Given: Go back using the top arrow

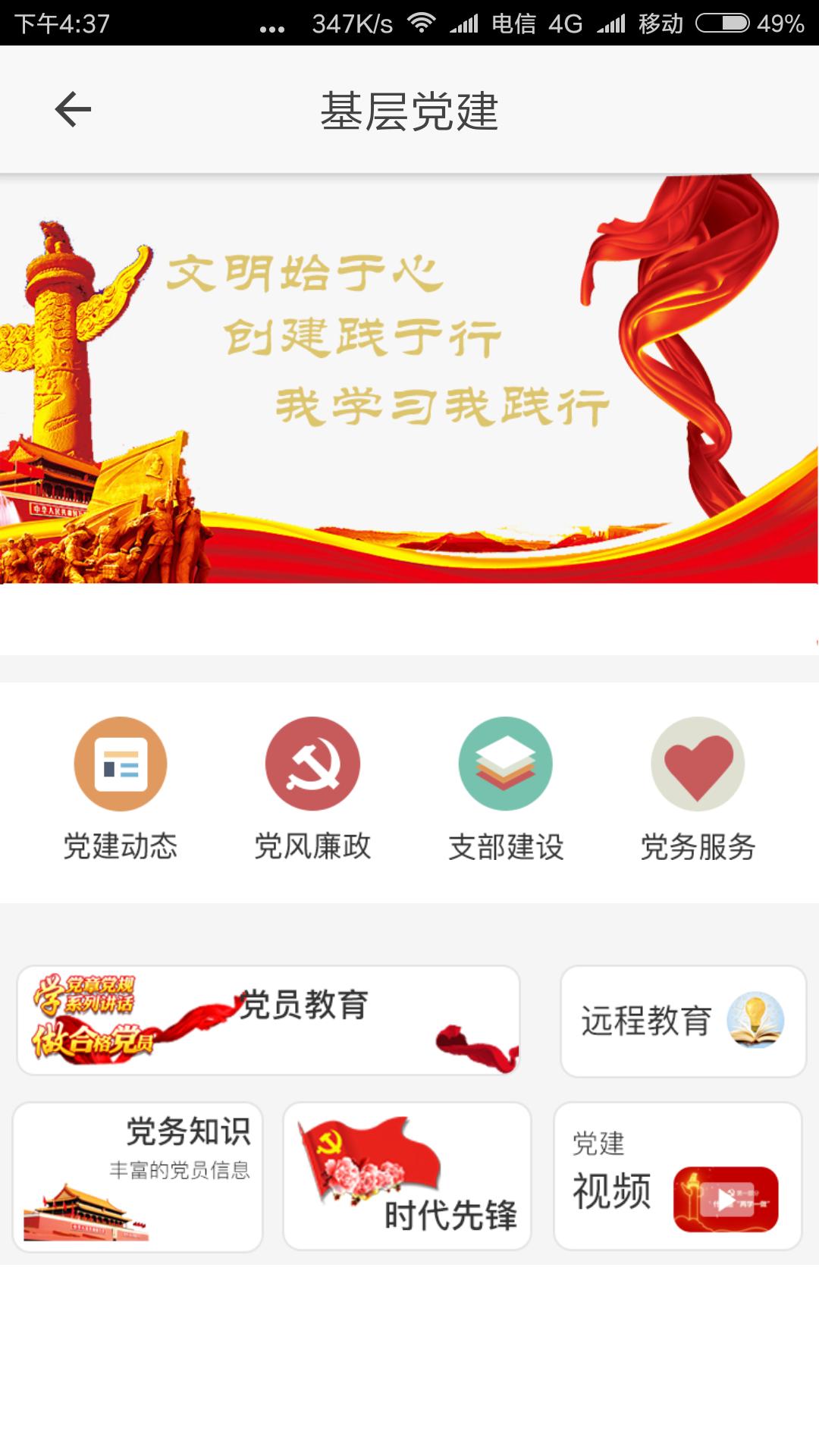Looking at the screenshot, I should [73, 110].
